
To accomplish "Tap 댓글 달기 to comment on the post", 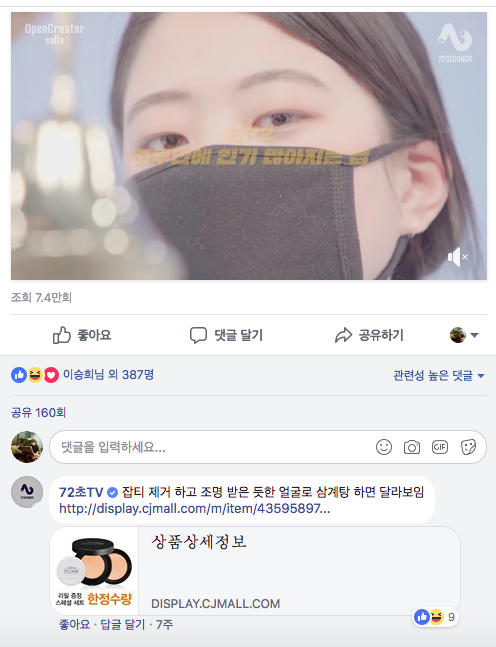I will 226,335.
